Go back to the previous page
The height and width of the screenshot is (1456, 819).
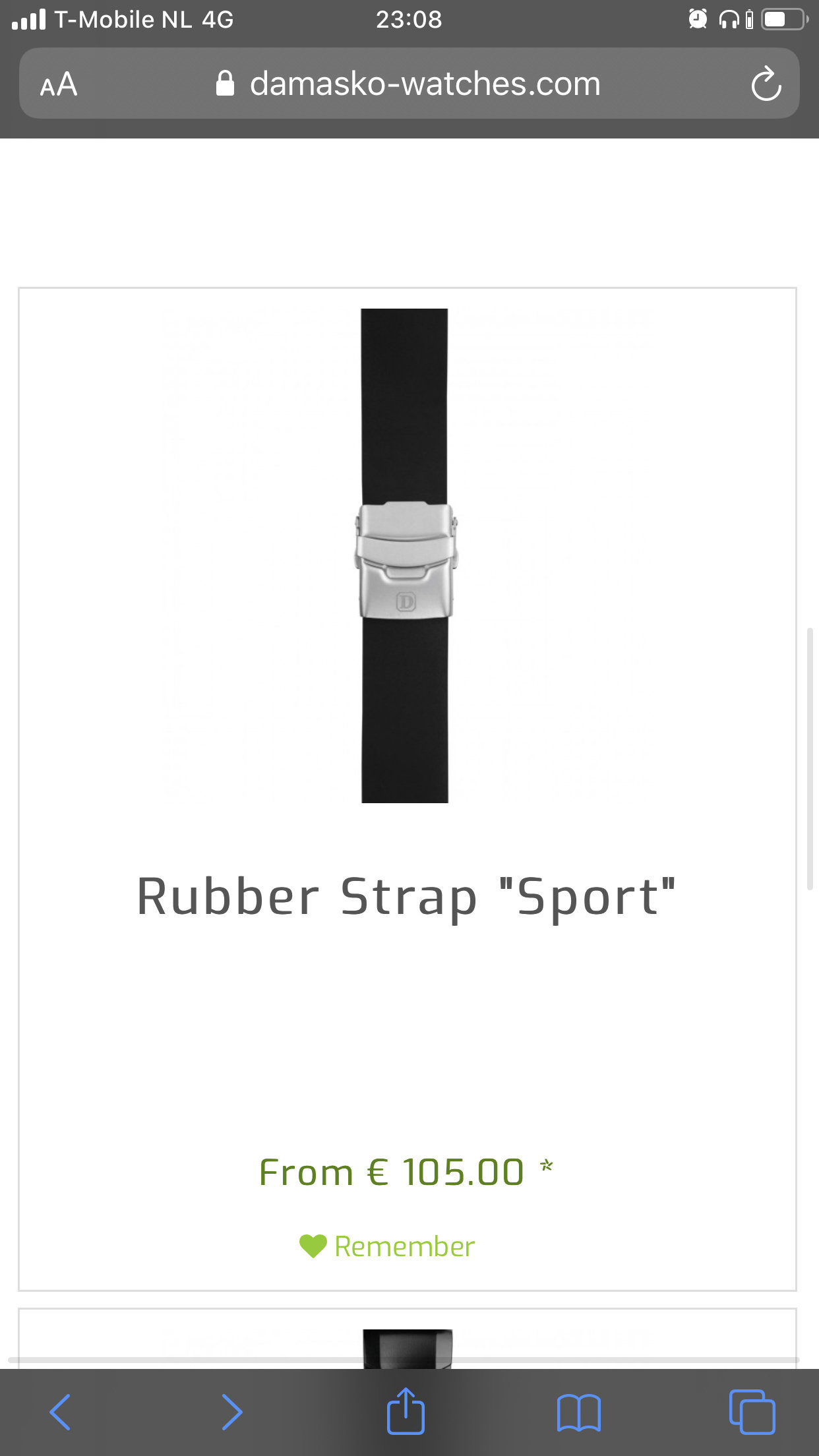tap(60, 1412)
